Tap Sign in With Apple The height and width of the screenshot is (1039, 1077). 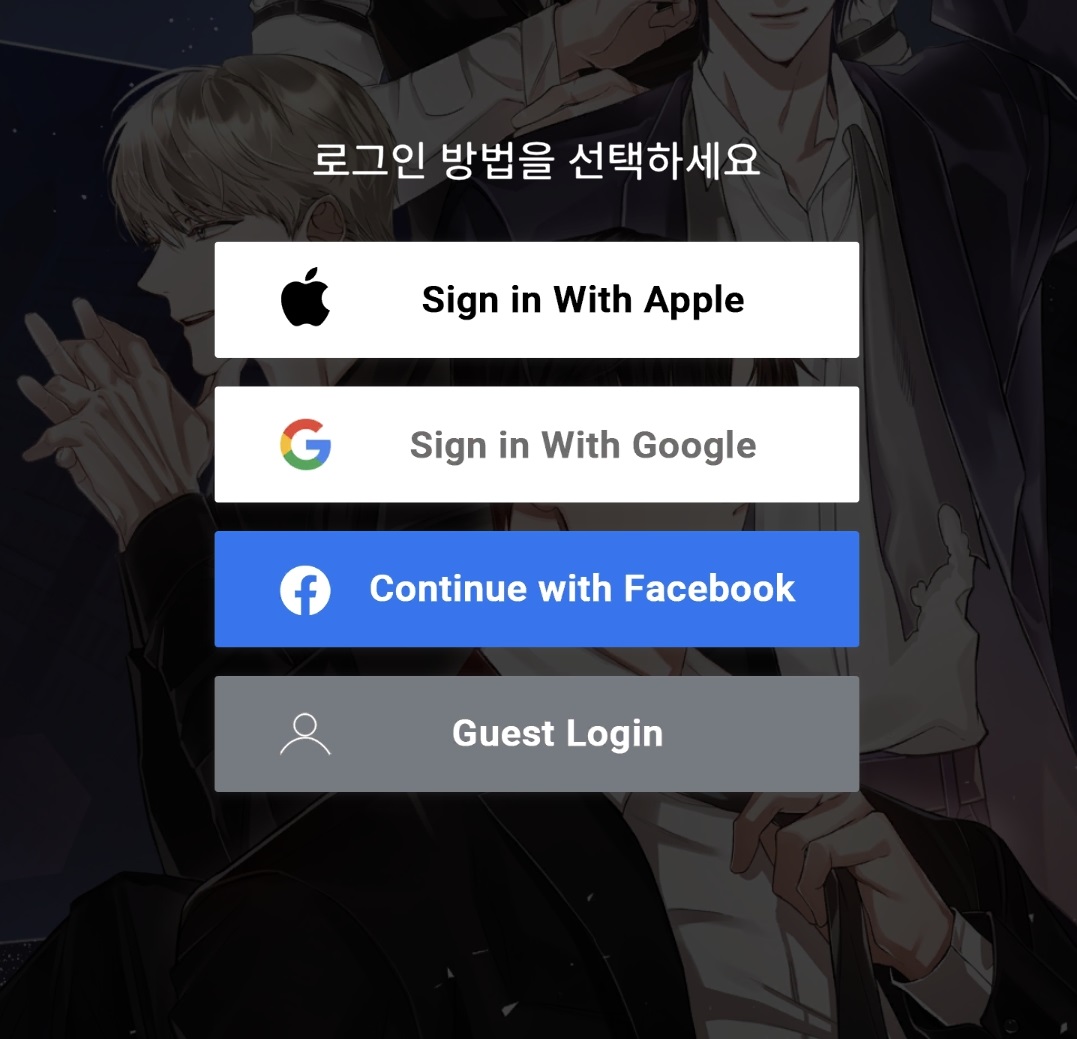537,300
